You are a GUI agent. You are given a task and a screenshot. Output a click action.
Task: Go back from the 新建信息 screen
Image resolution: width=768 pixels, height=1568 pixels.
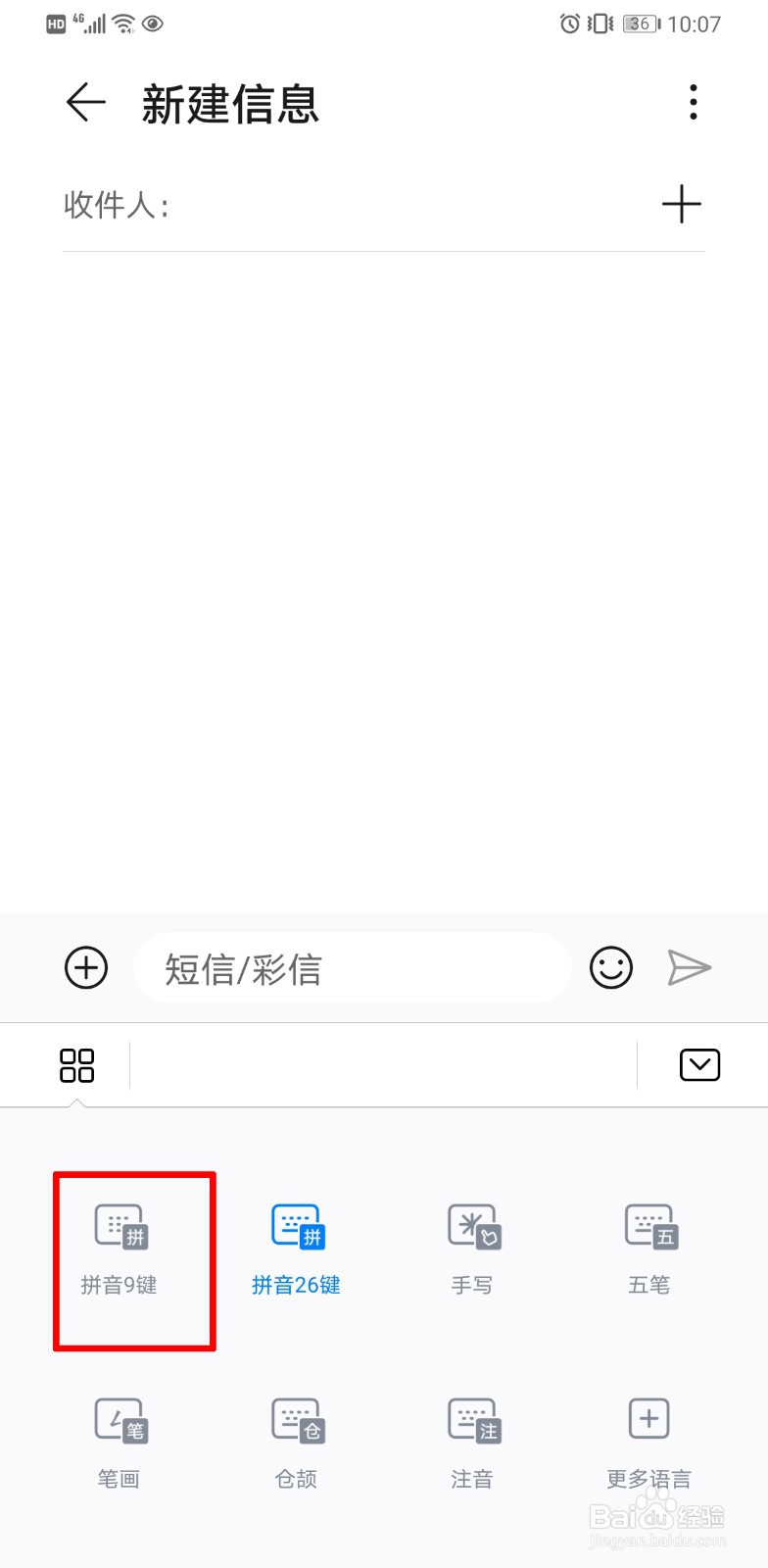pos(86,103)
